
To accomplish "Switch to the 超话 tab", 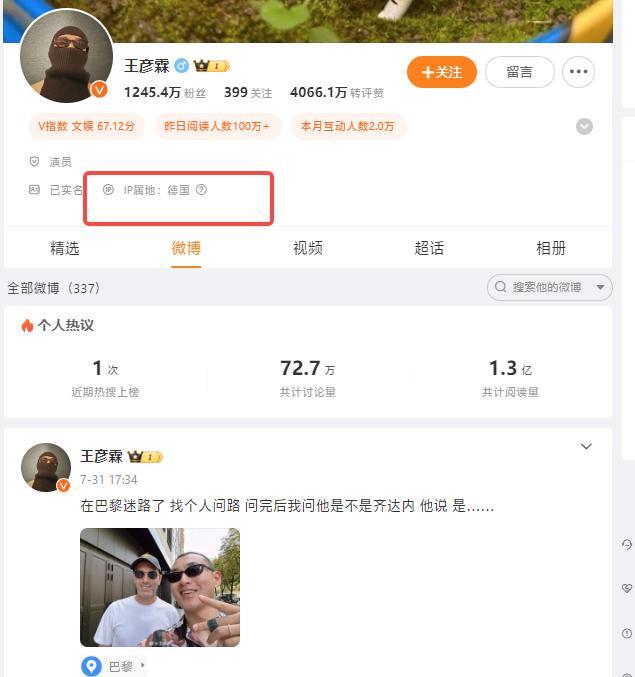I will coord(429,248).
